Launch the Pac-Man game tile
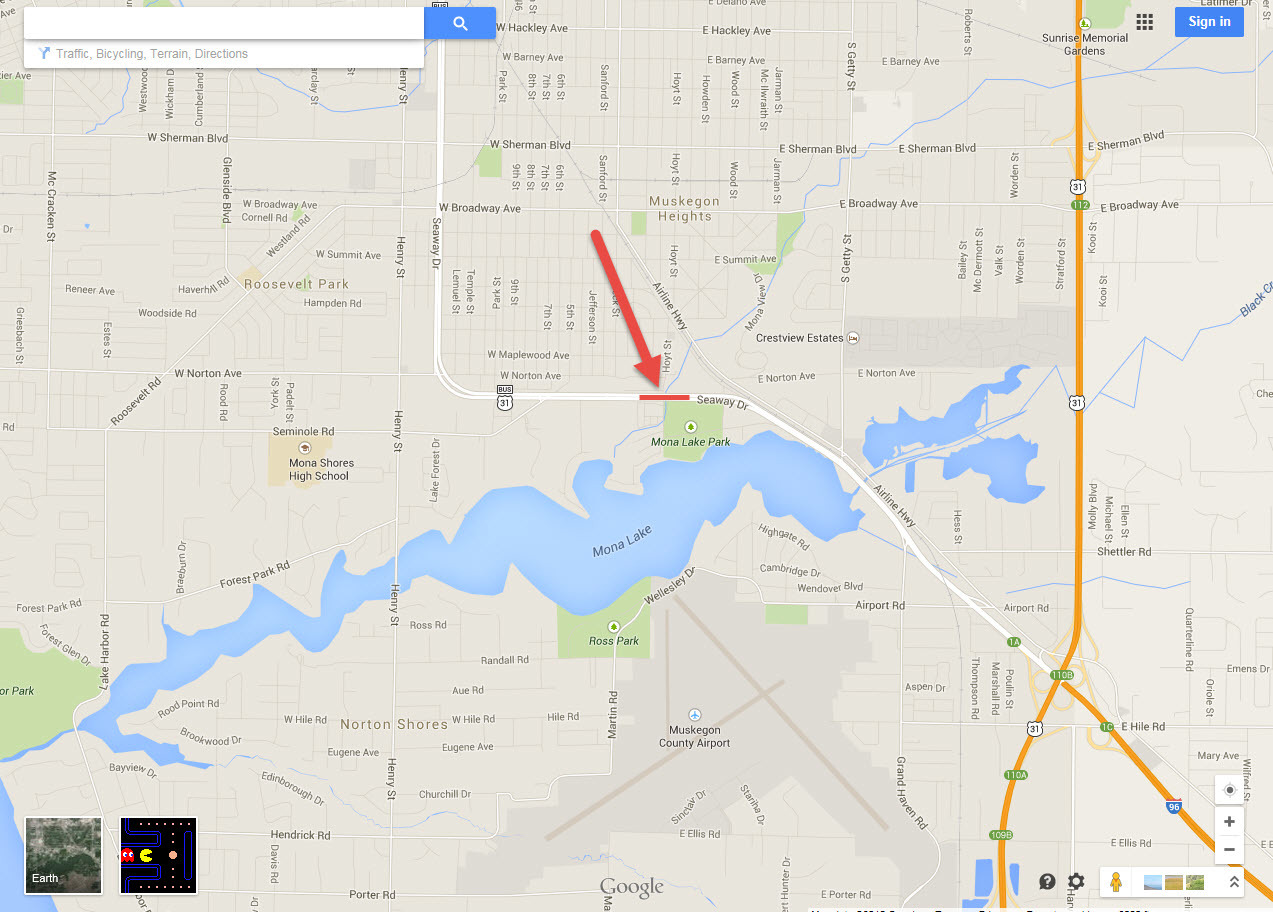The image size is (1273, 912). click(158, 855)
